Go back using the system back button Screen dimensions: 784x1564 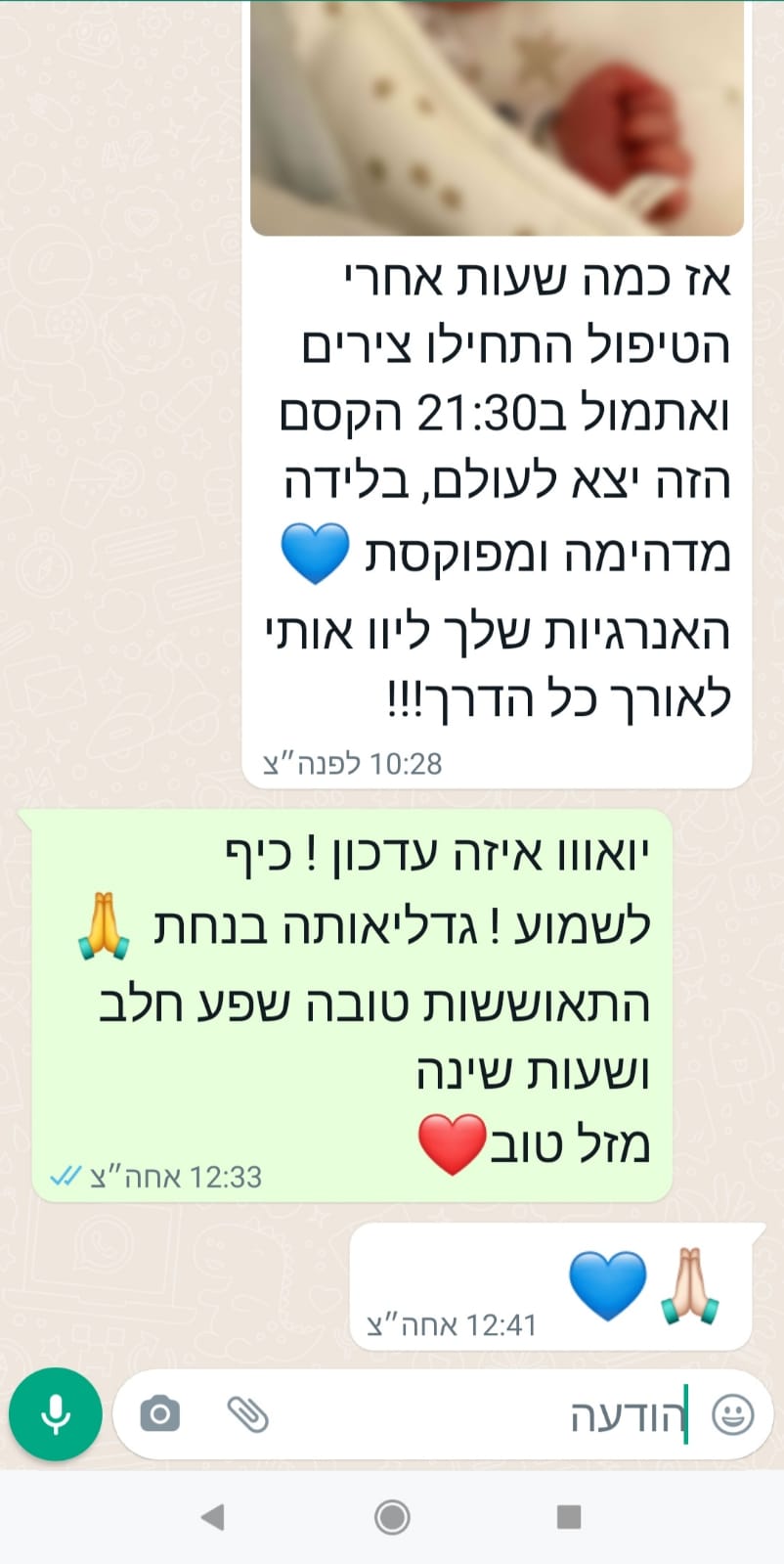[x=212, y=1517]
